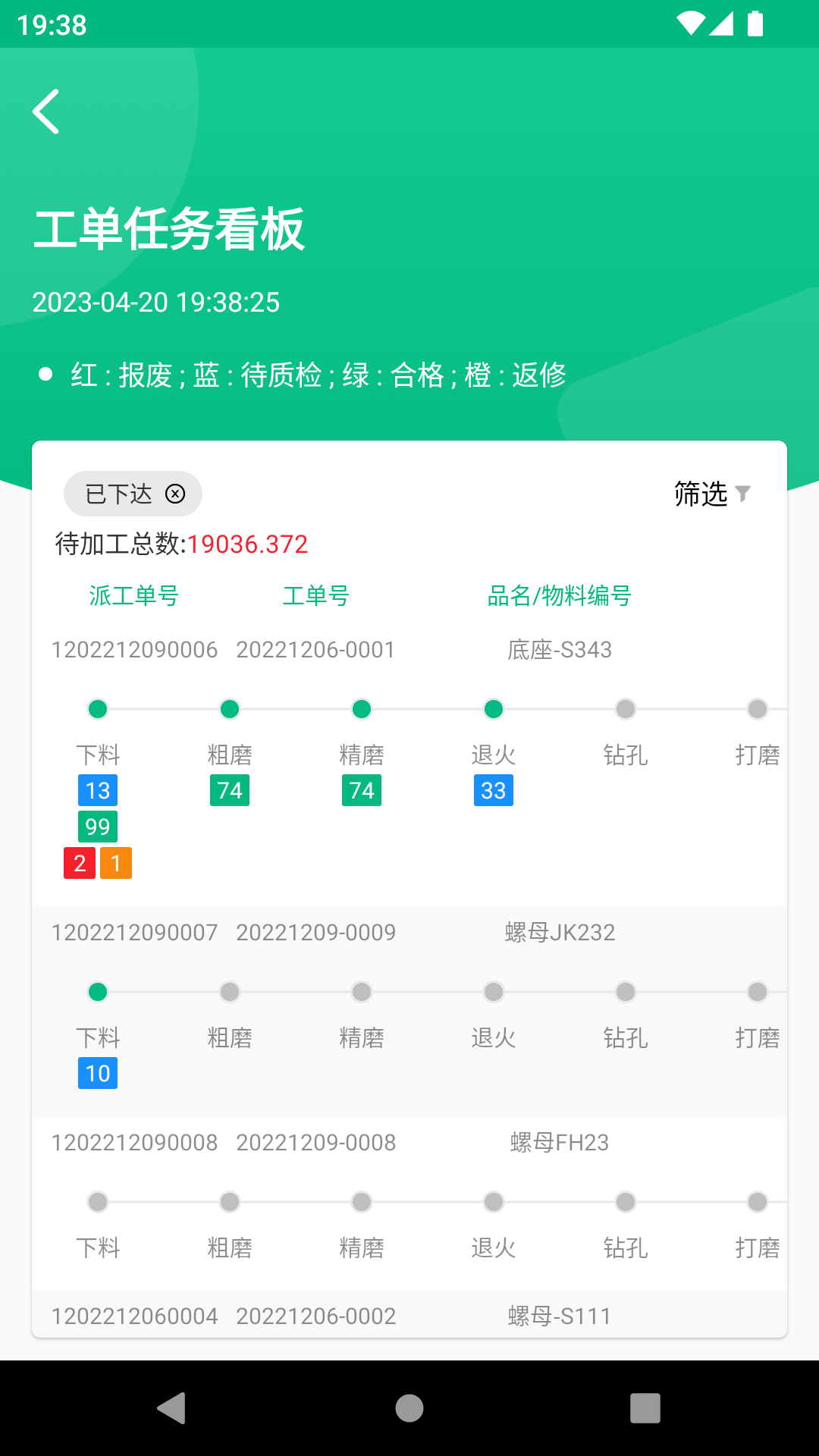Return to the Android home screen

point(409,1408)
